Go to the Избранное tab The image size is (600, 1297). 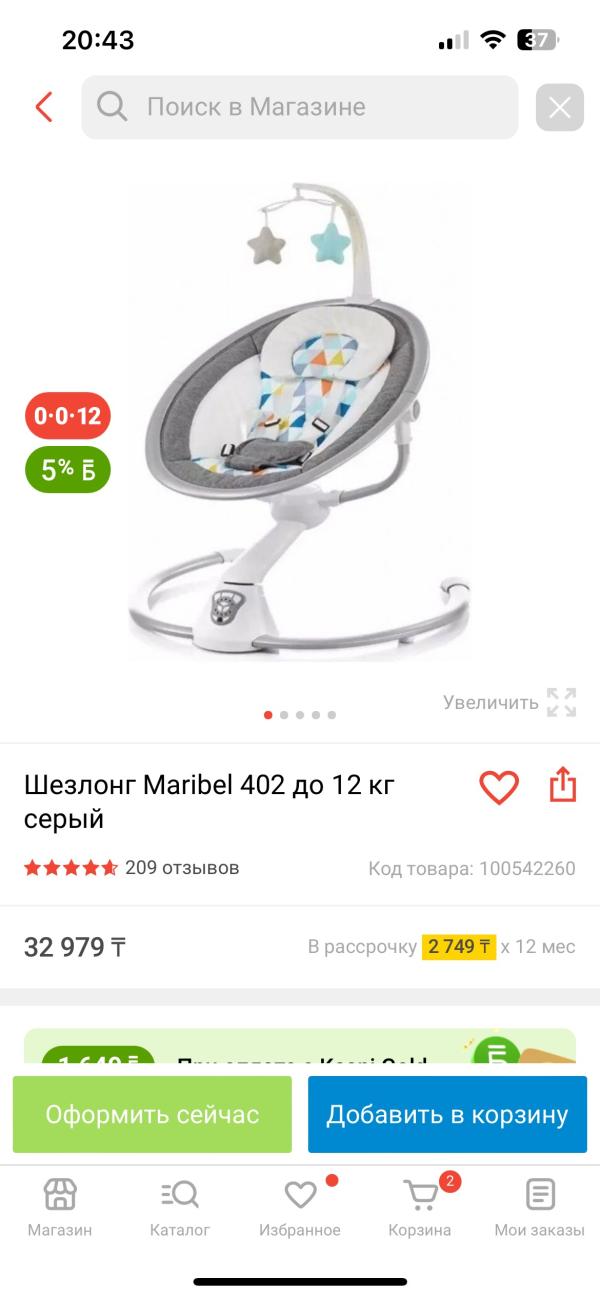(x=300, y=1207)
